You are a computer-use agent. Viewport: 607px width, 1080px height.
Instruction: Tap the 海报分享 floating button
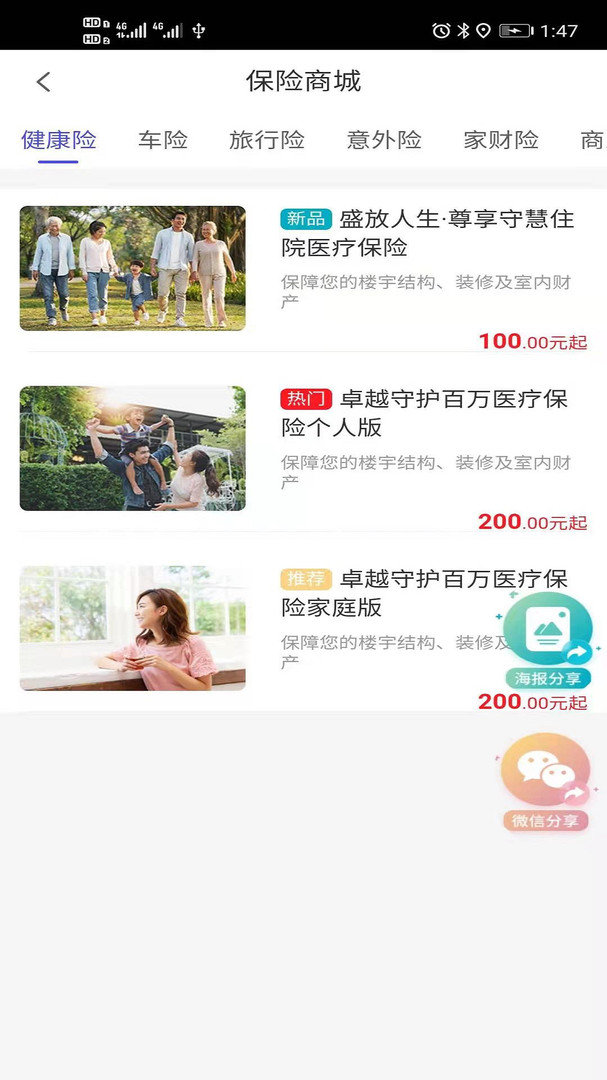(548, 638)
